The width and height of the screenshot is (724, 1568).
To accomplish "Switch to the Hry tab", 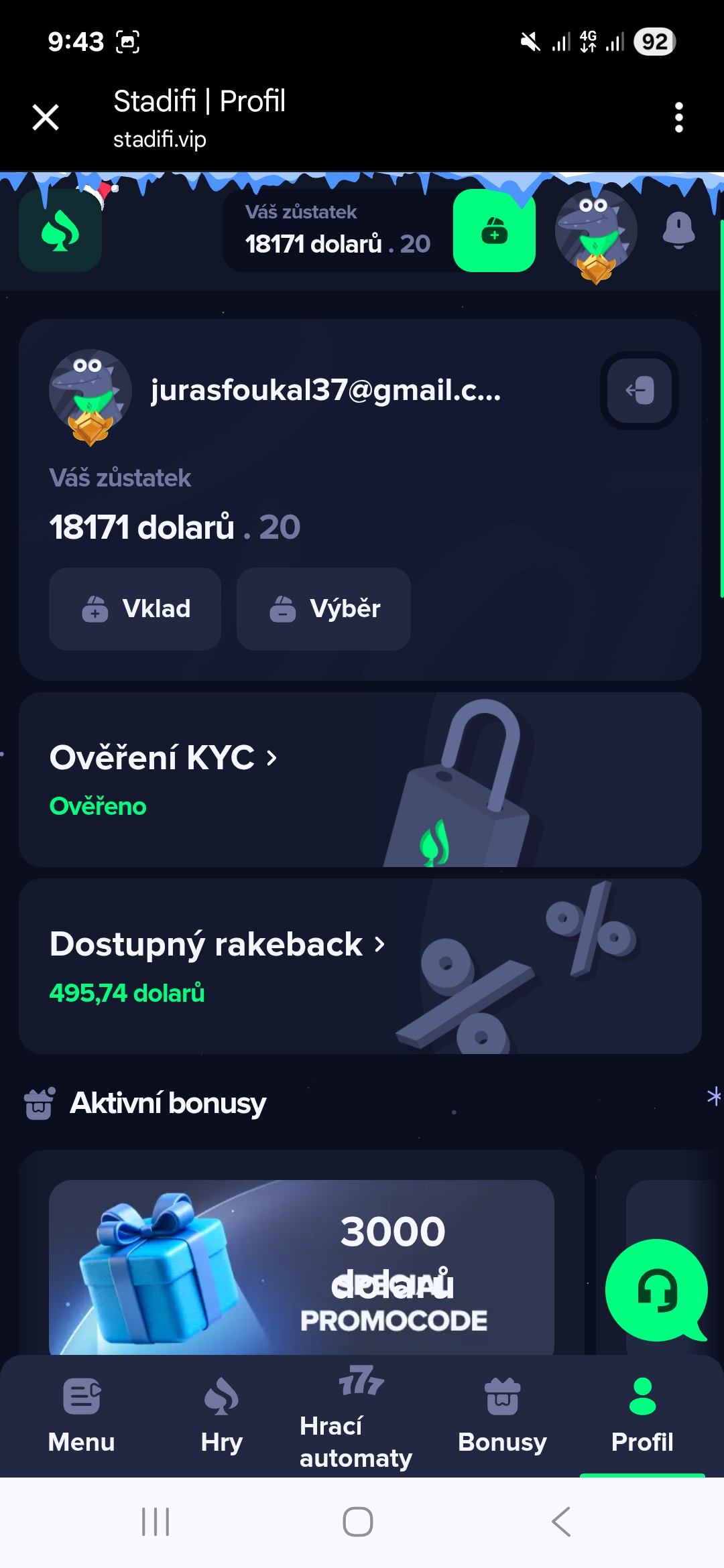I will pos(221,1415).
